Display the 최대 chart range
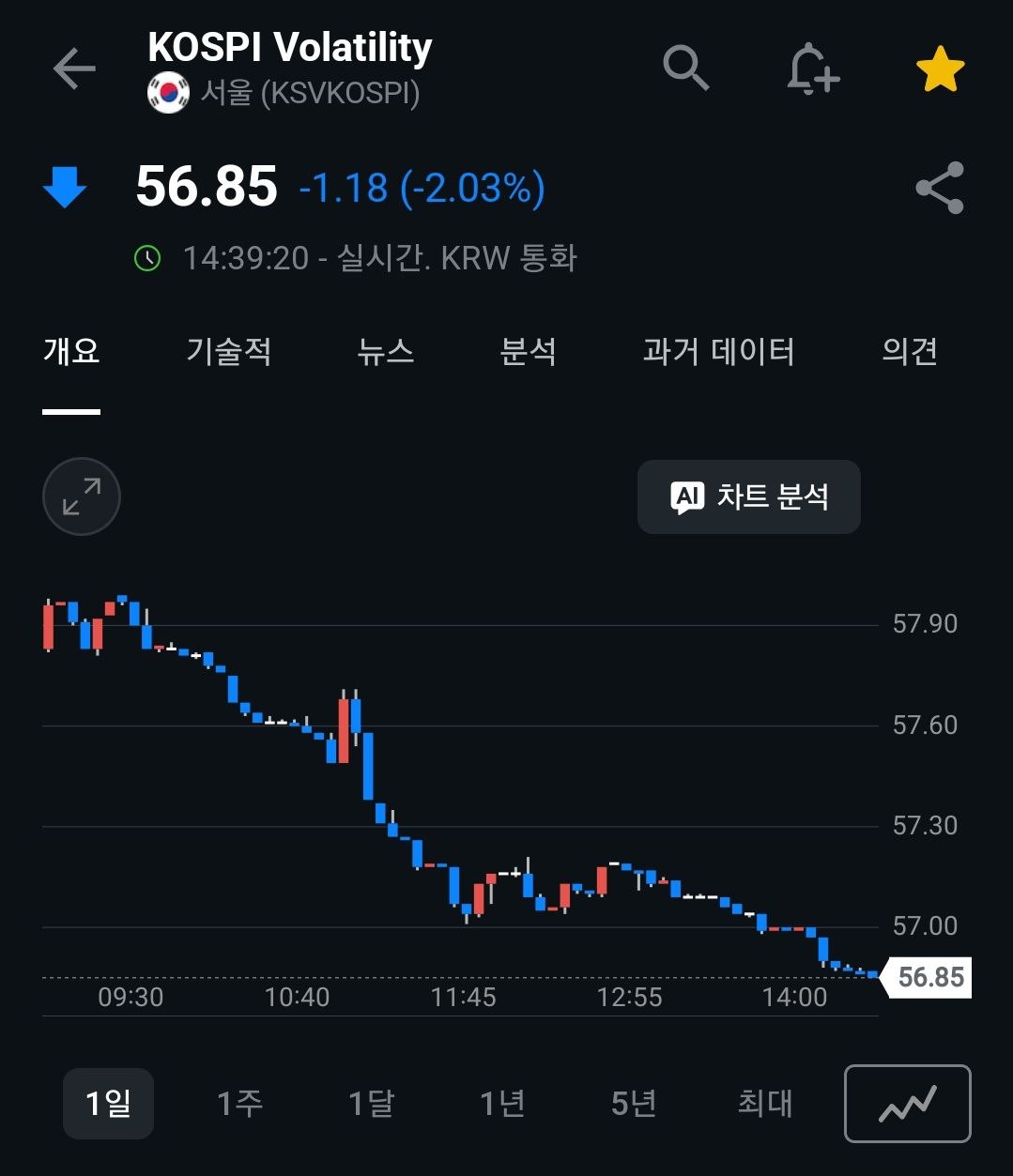 [765, 1103]
